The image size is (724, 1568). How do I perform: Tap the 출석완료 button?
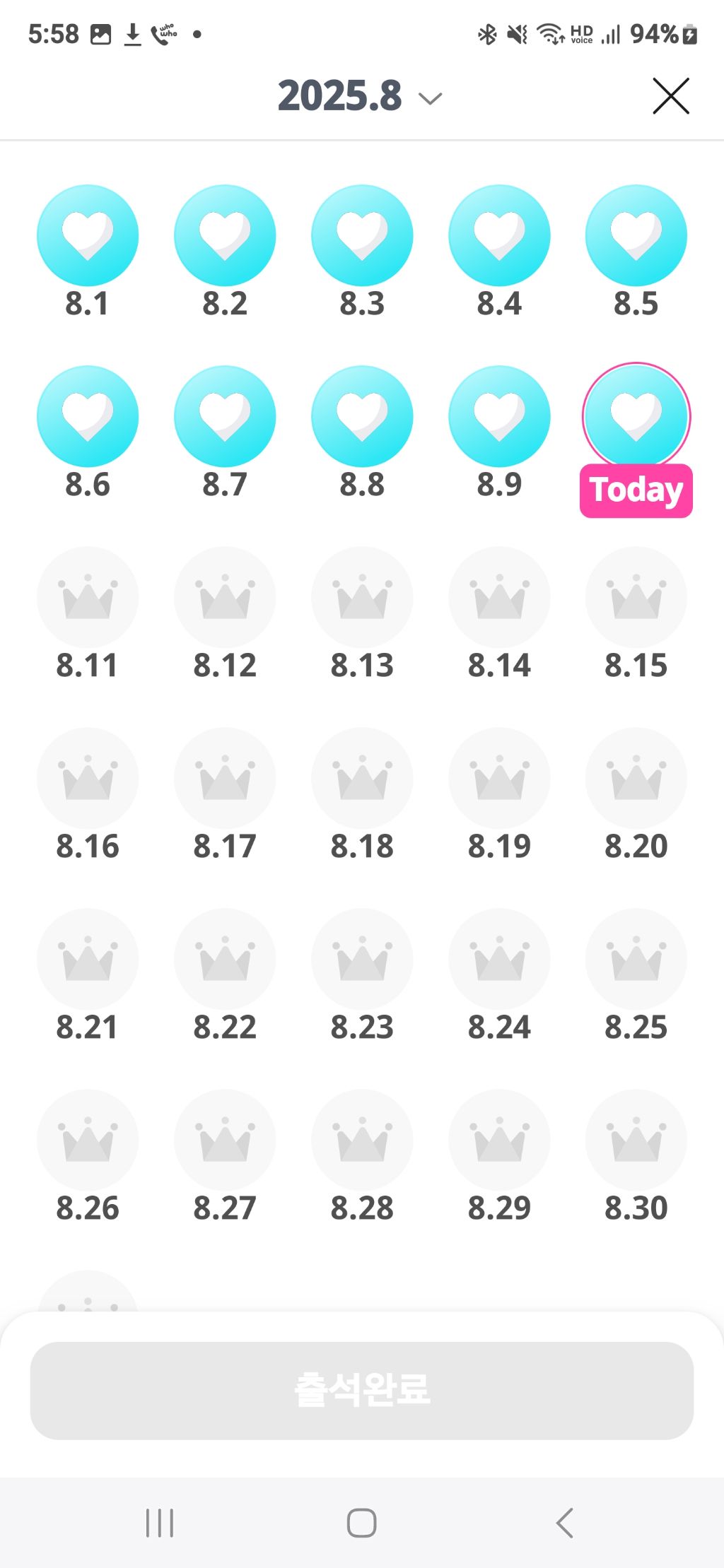coord(362,1391)
